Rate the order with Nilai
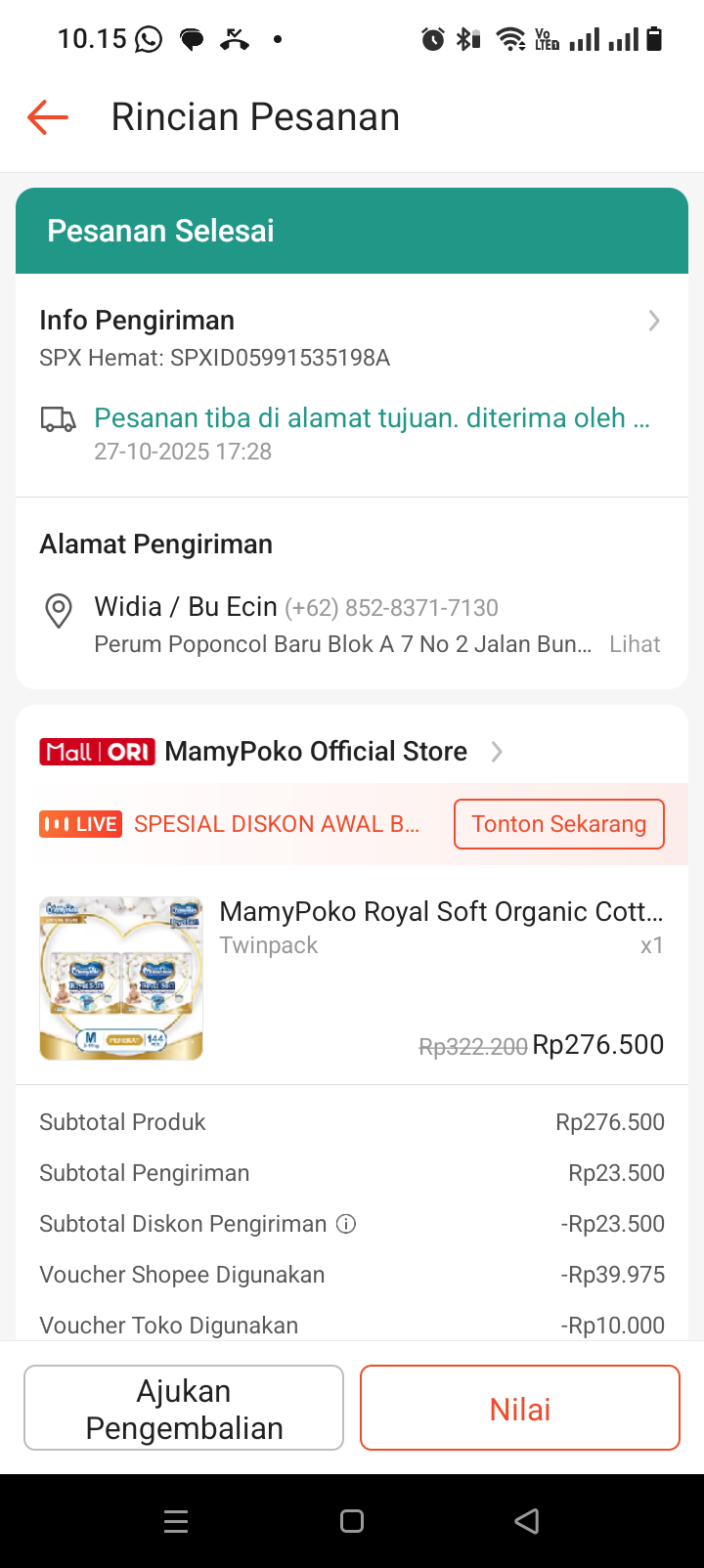Screen dimensions: 704x1568 (520, 1408)
